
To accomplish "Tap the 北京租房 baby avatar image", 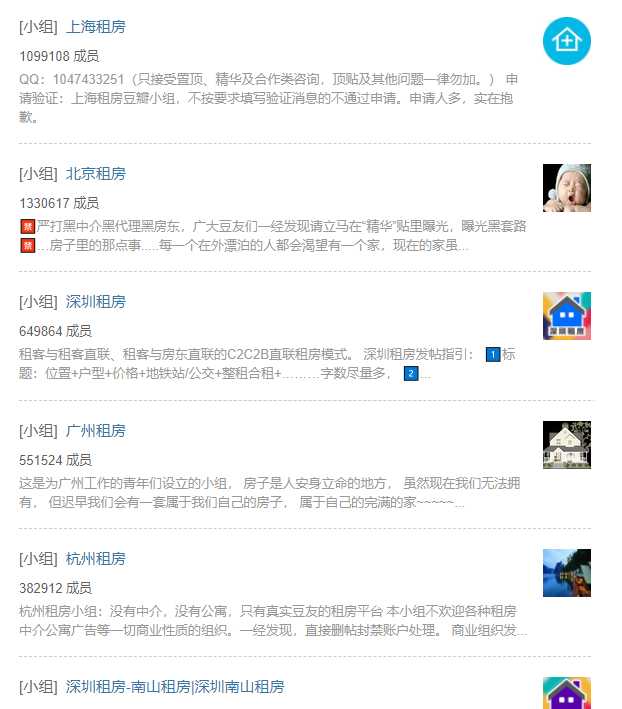I will (566, 188).
